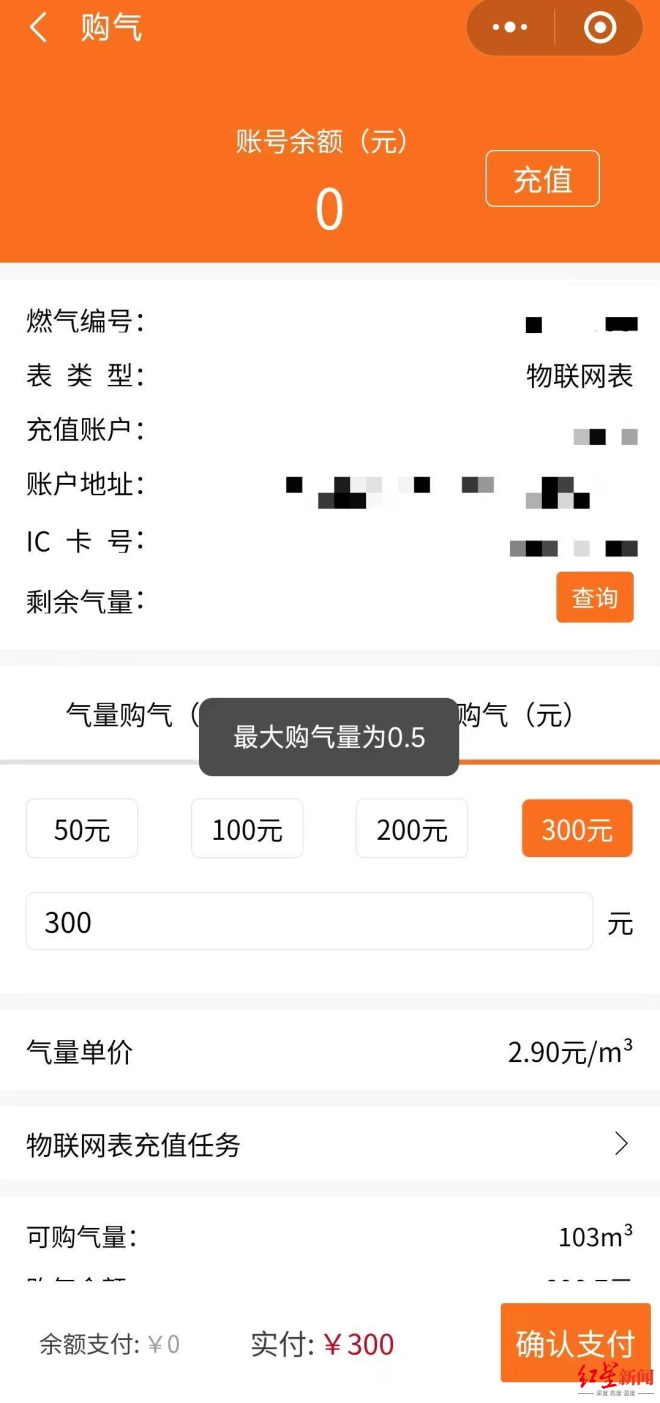The width and height of the screenshot is (660, 1403).
Task: Tap the 充值 recharge button
Action: coord(543,179)
